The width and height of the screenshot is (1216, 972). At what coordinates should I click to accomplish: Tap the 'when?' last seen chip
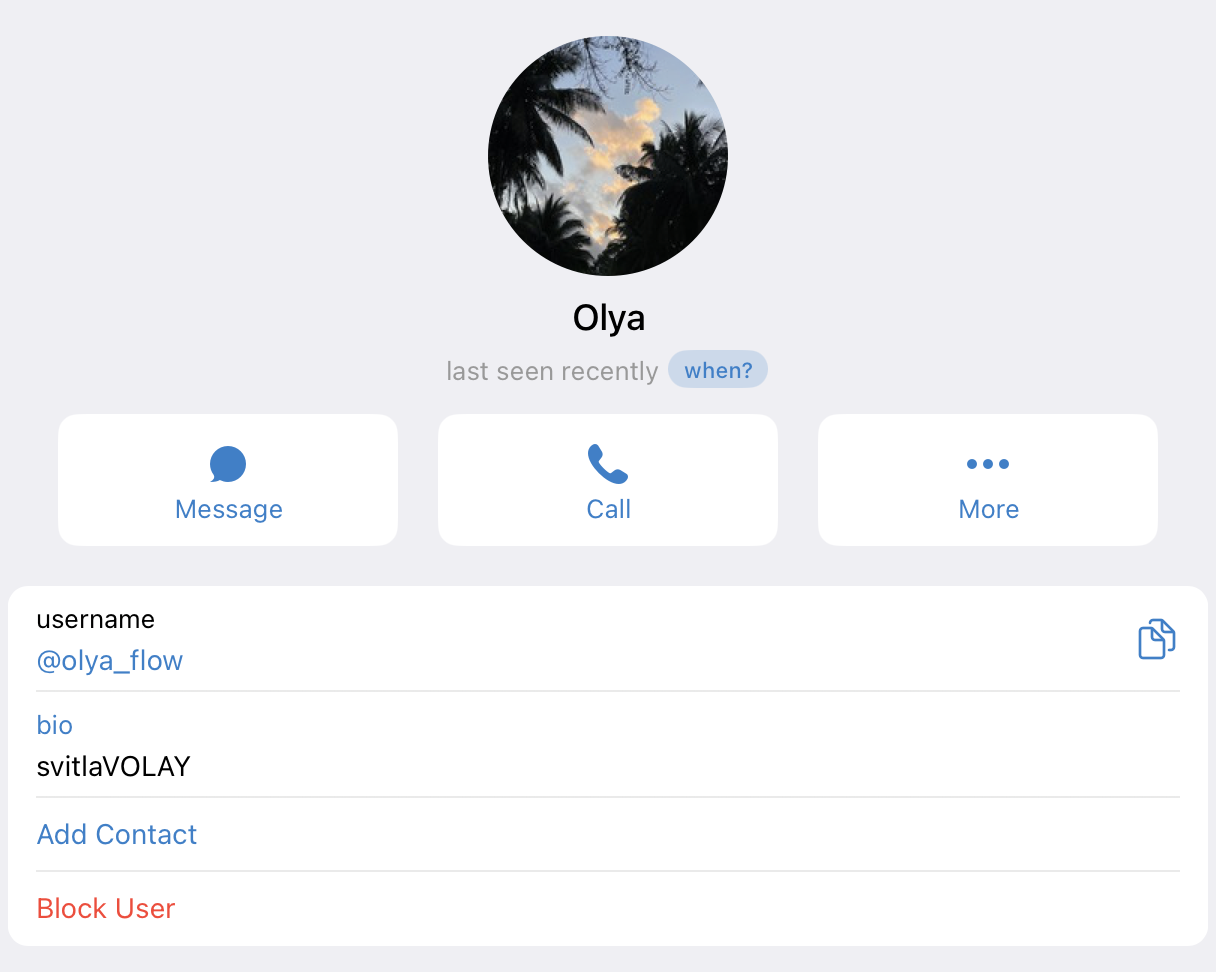point(718,370)
